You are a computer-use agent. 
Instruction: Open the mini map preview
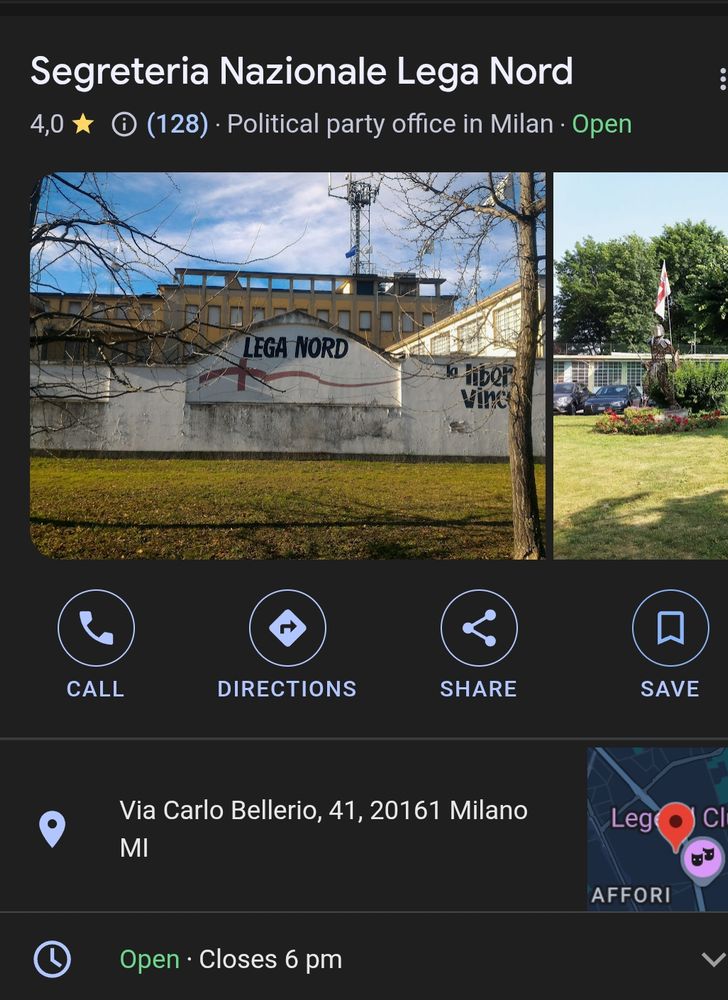657,828
